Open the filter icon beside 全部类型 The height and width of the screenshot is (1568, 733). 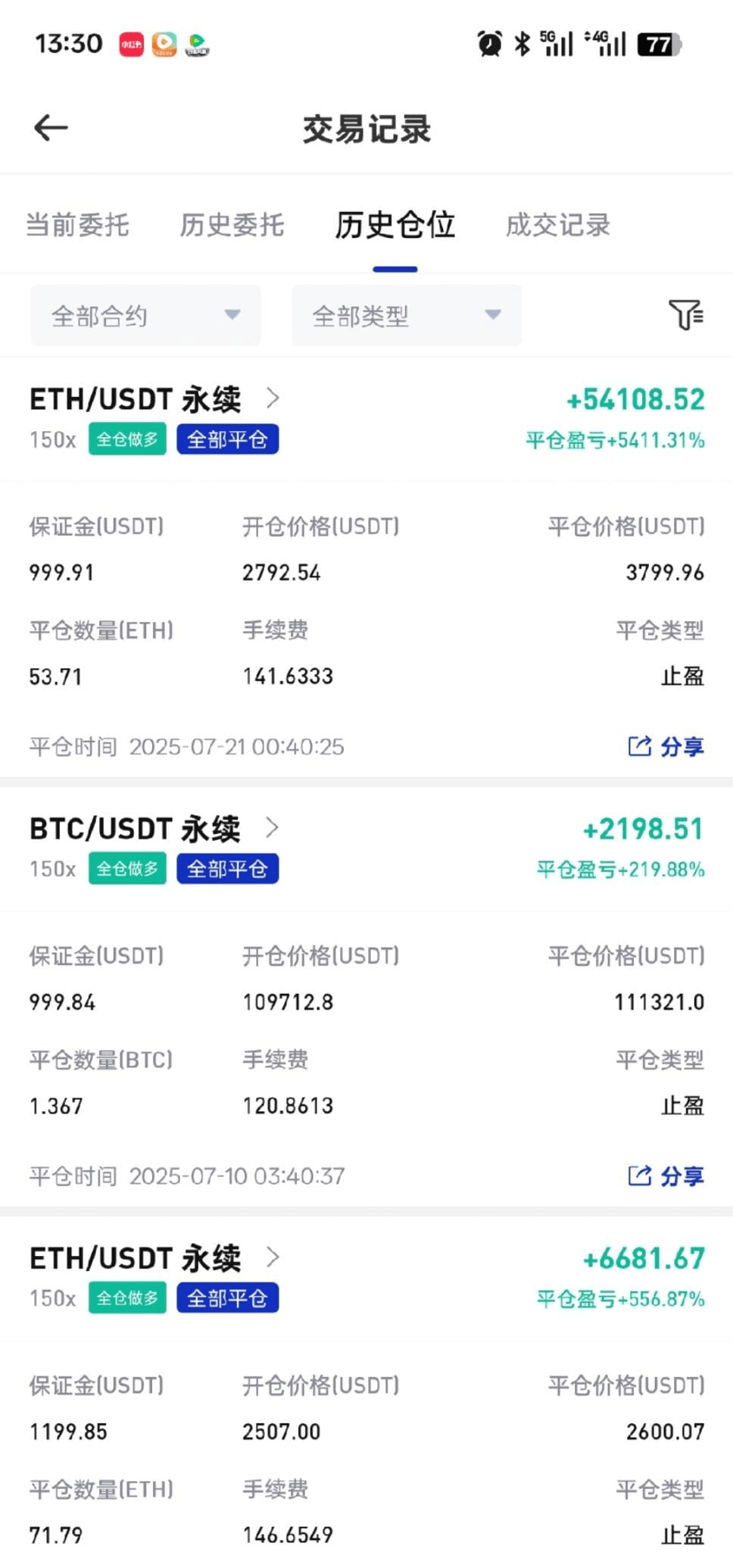(685, 314)
